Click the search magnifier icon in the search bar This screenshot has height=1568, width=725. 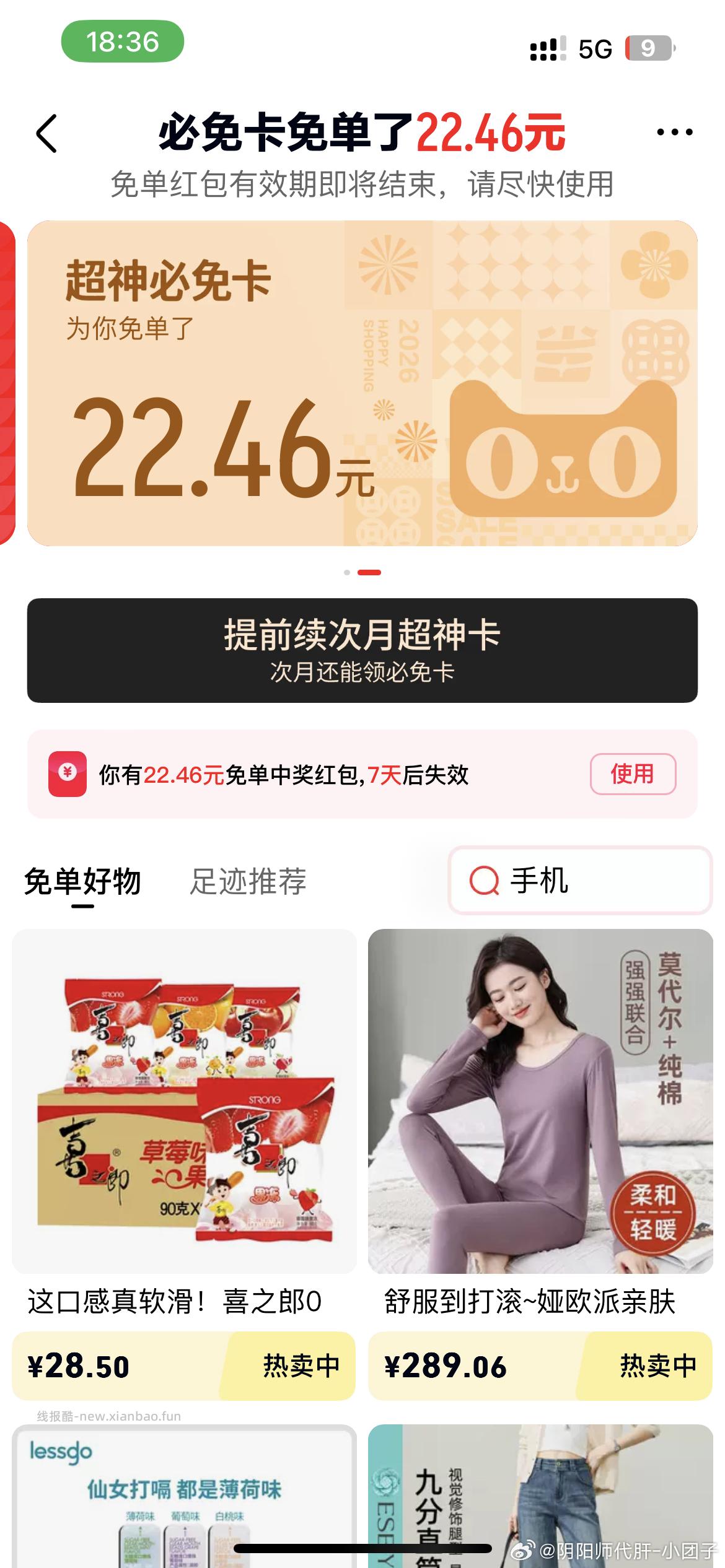click(x=485, y=879)
